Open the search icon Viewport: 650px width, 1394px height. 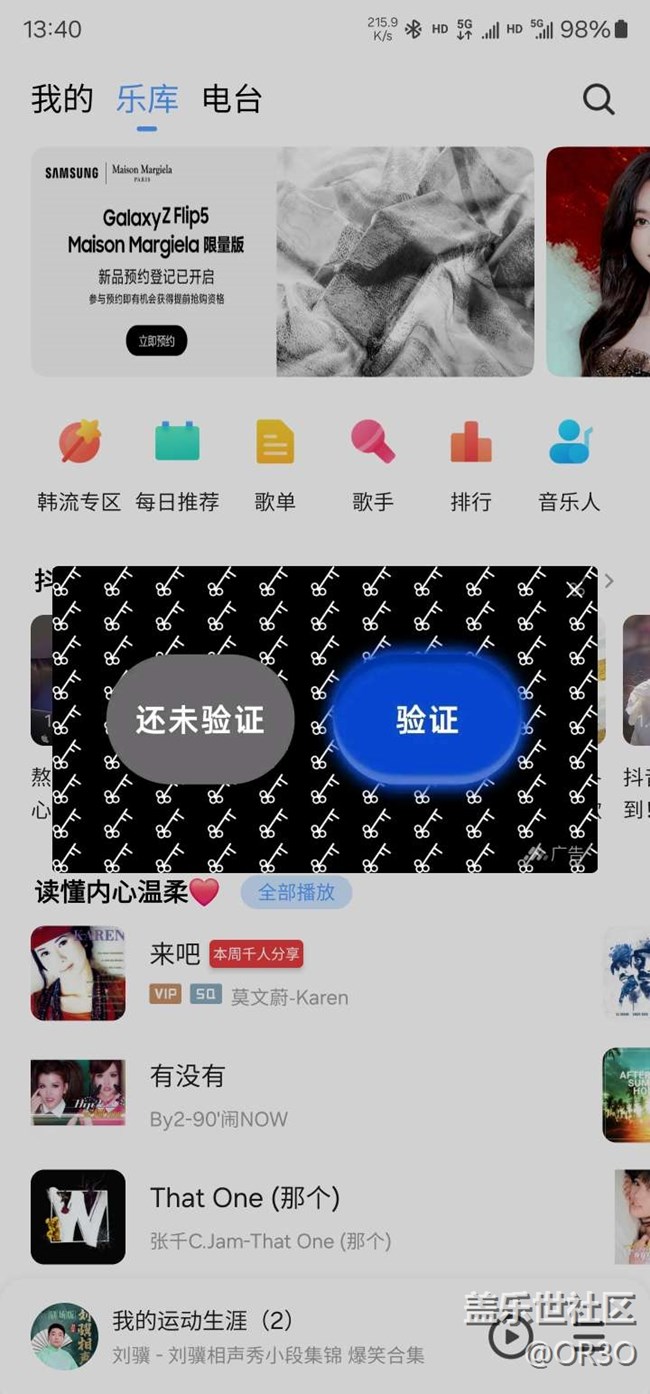point(598,99)
